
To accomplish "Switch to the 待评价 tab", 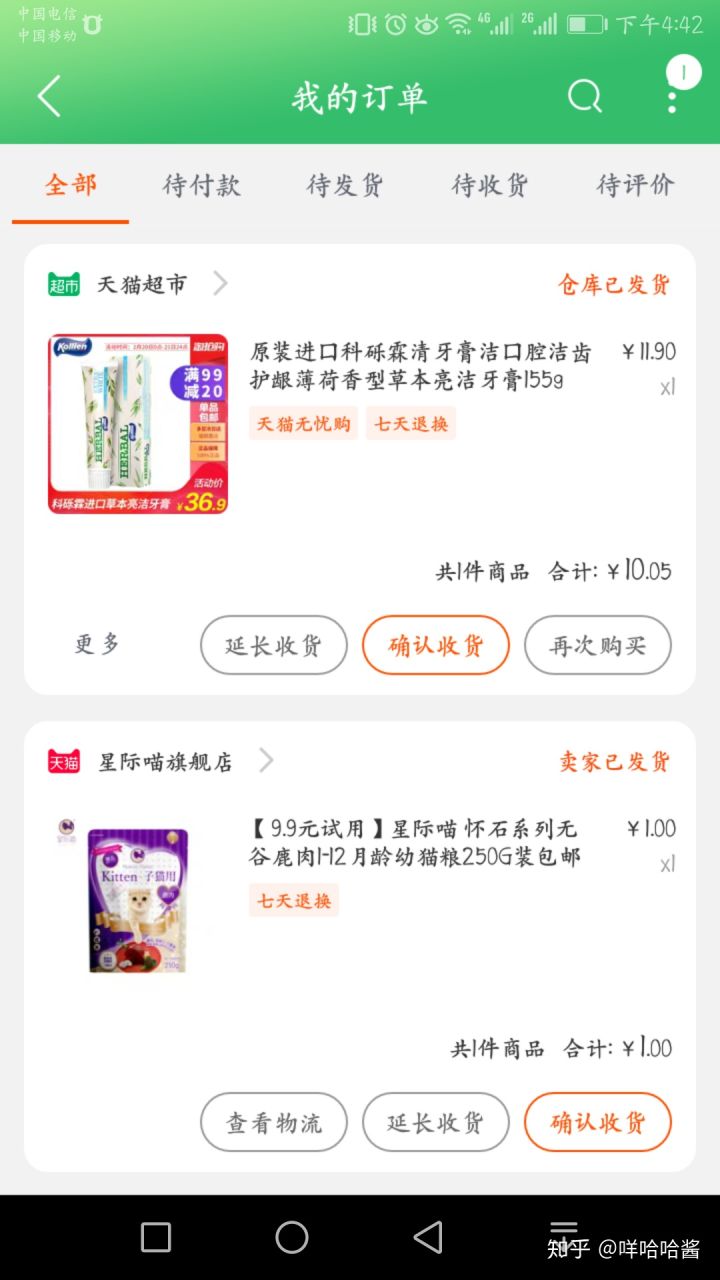I will click(x=635, y=185).
